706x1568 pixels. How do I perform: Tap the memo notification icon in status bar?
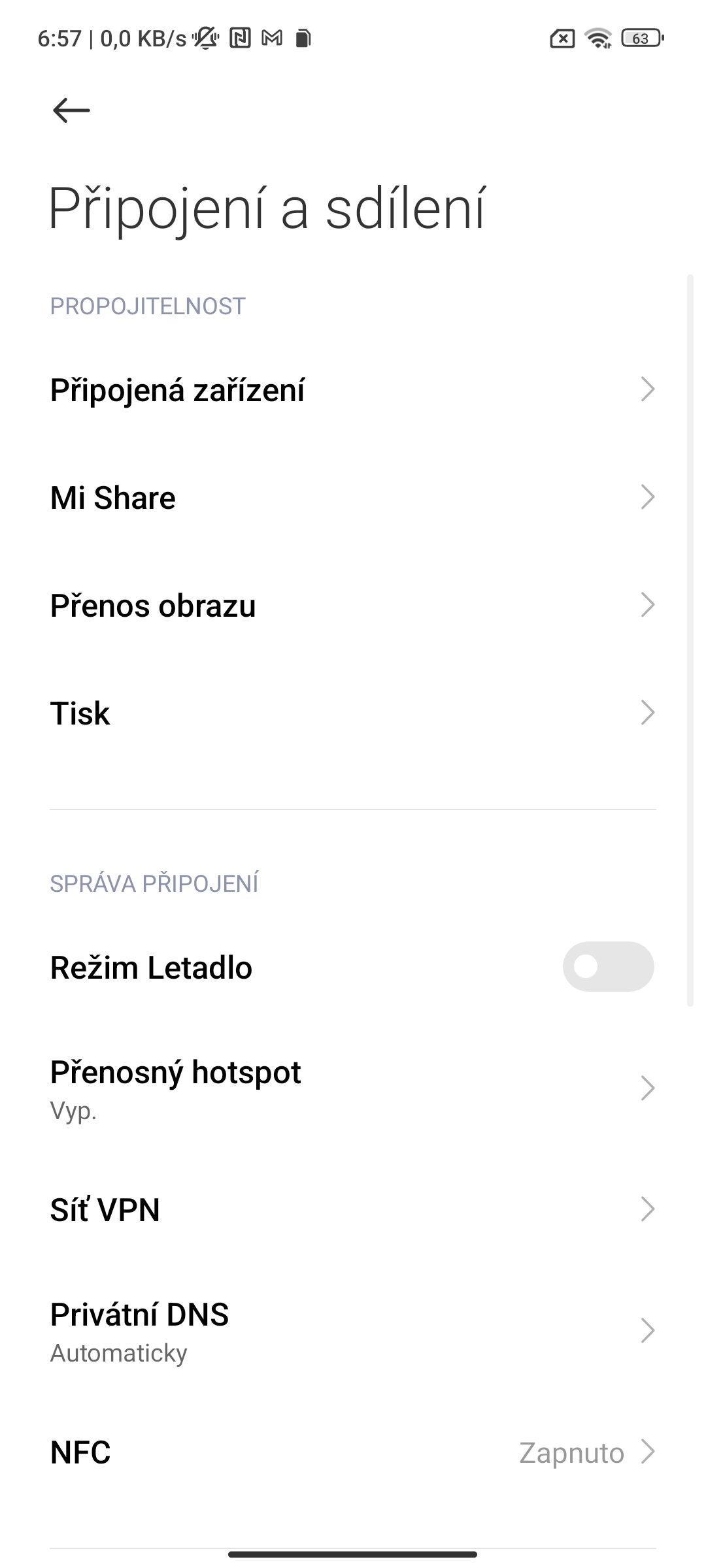[x=301, y=39]
